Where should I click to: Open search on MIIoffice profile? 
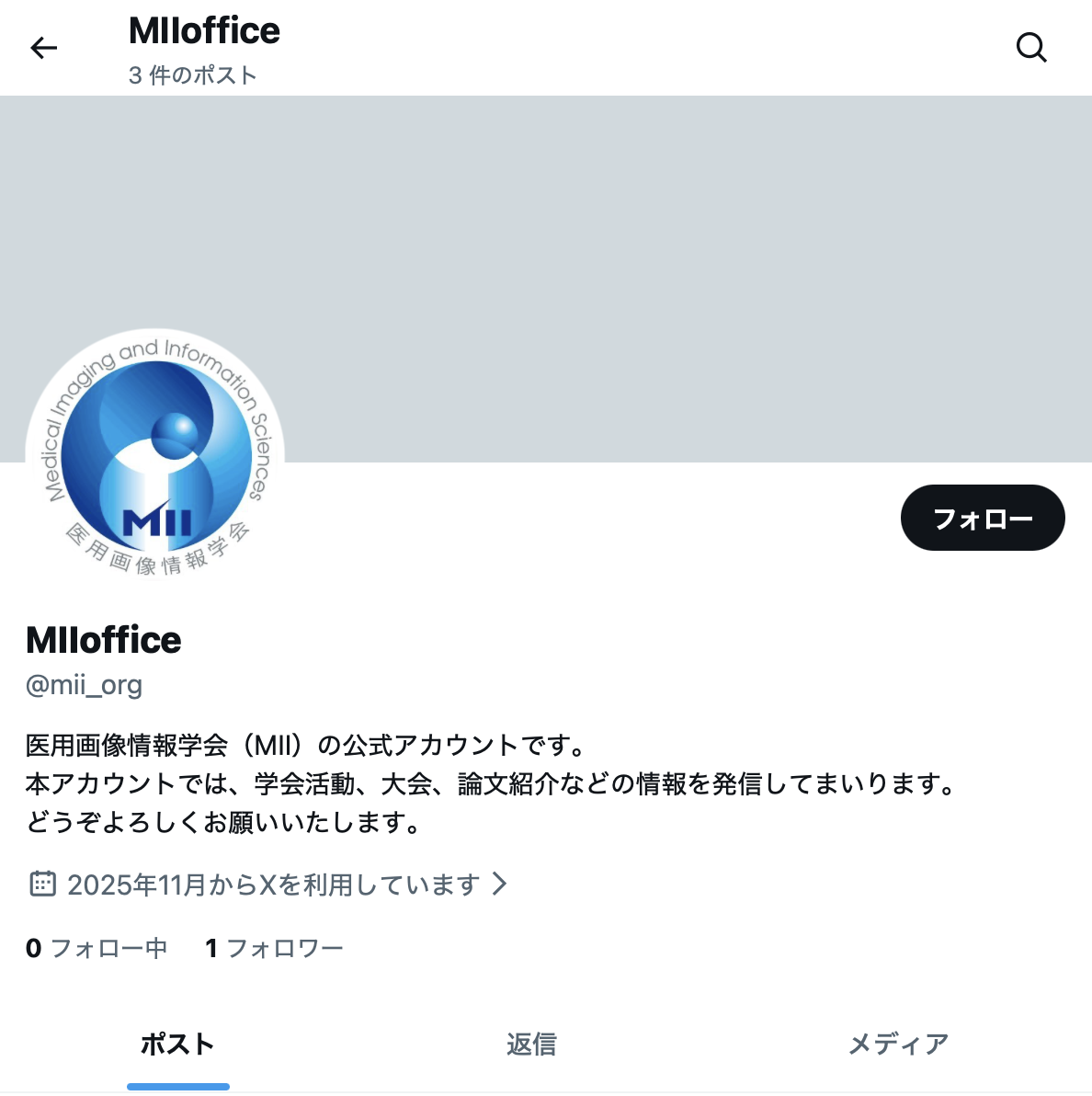1031,48
